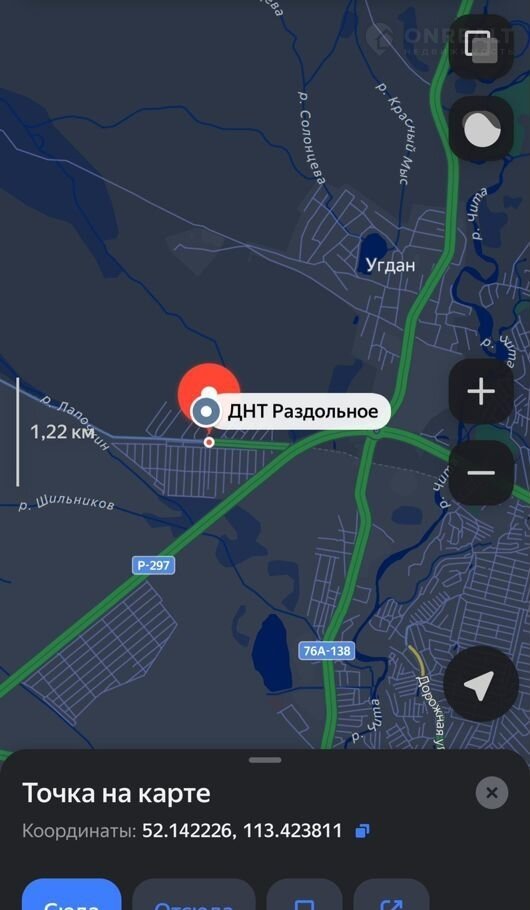
Task: Close the "Точка на карте" card
Action: (x=492, y=793)
